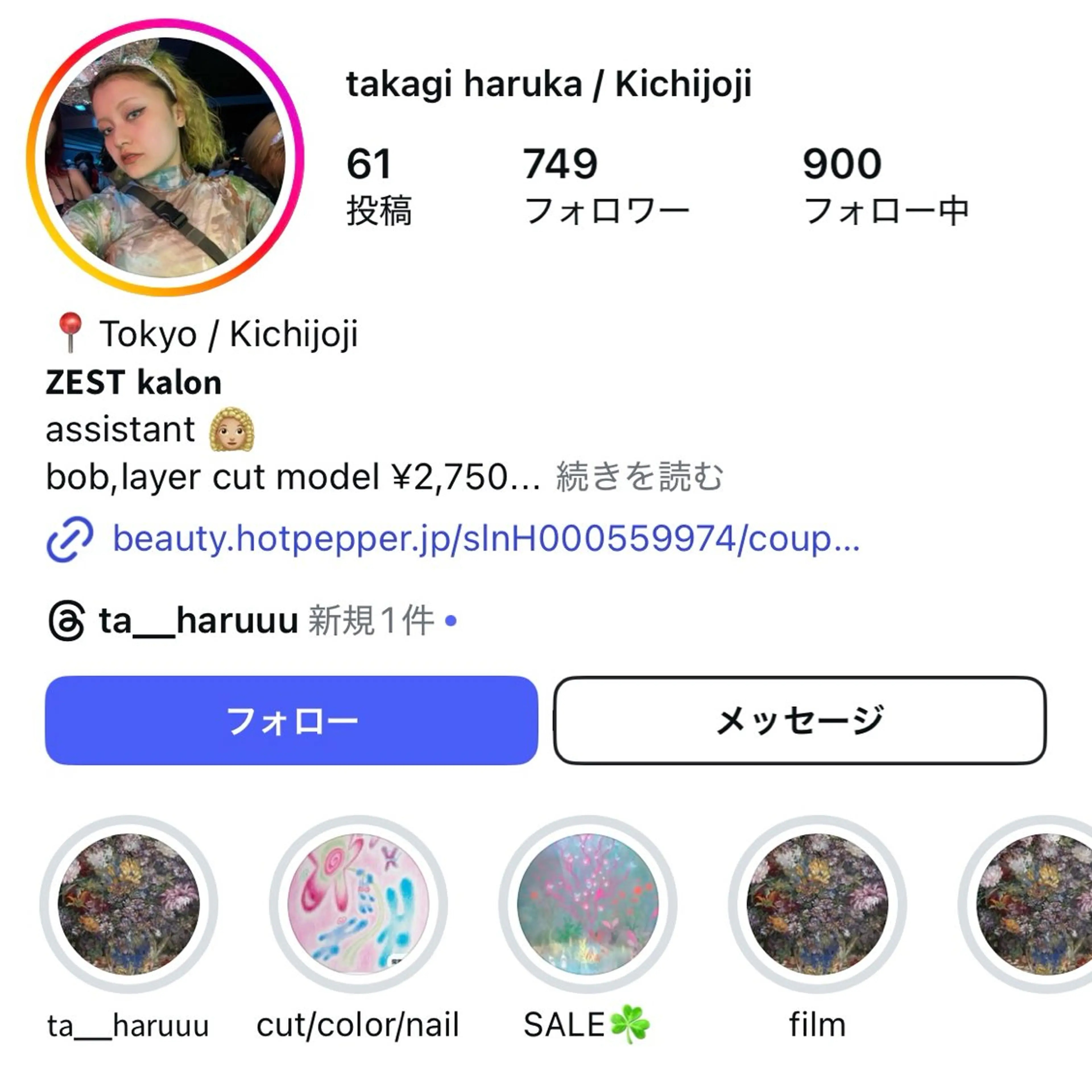Open Threads profile ta__haruuu
Viewport: 1092px width, 1092px height.
[198, 621]
